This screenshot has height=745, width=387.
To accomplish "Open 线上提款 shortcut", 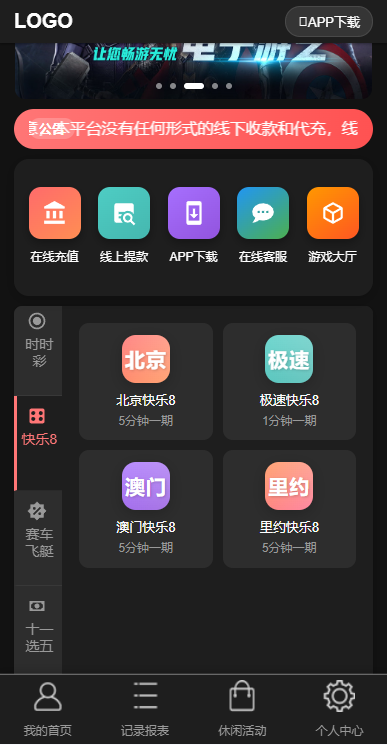I will tap(124, 225).
